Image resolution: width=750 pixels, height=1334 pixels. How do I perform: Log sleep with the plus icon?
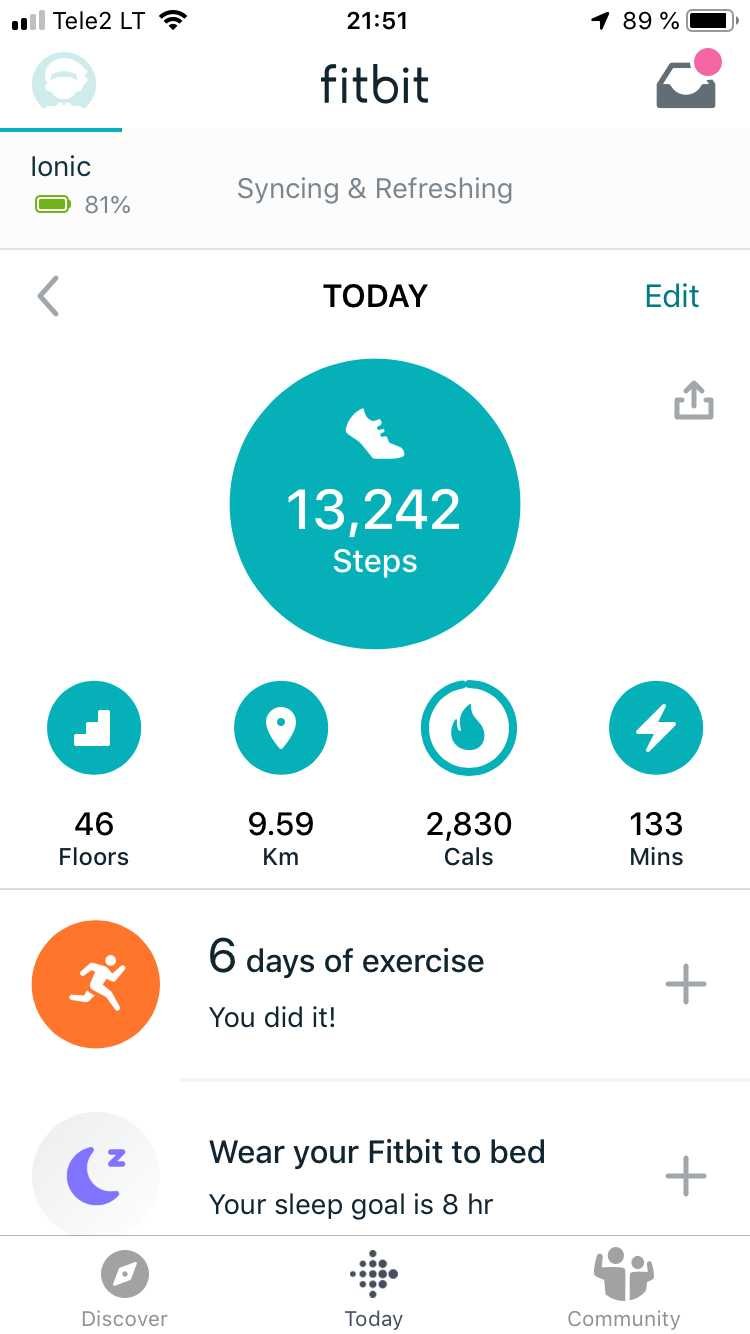[686, 1176]
